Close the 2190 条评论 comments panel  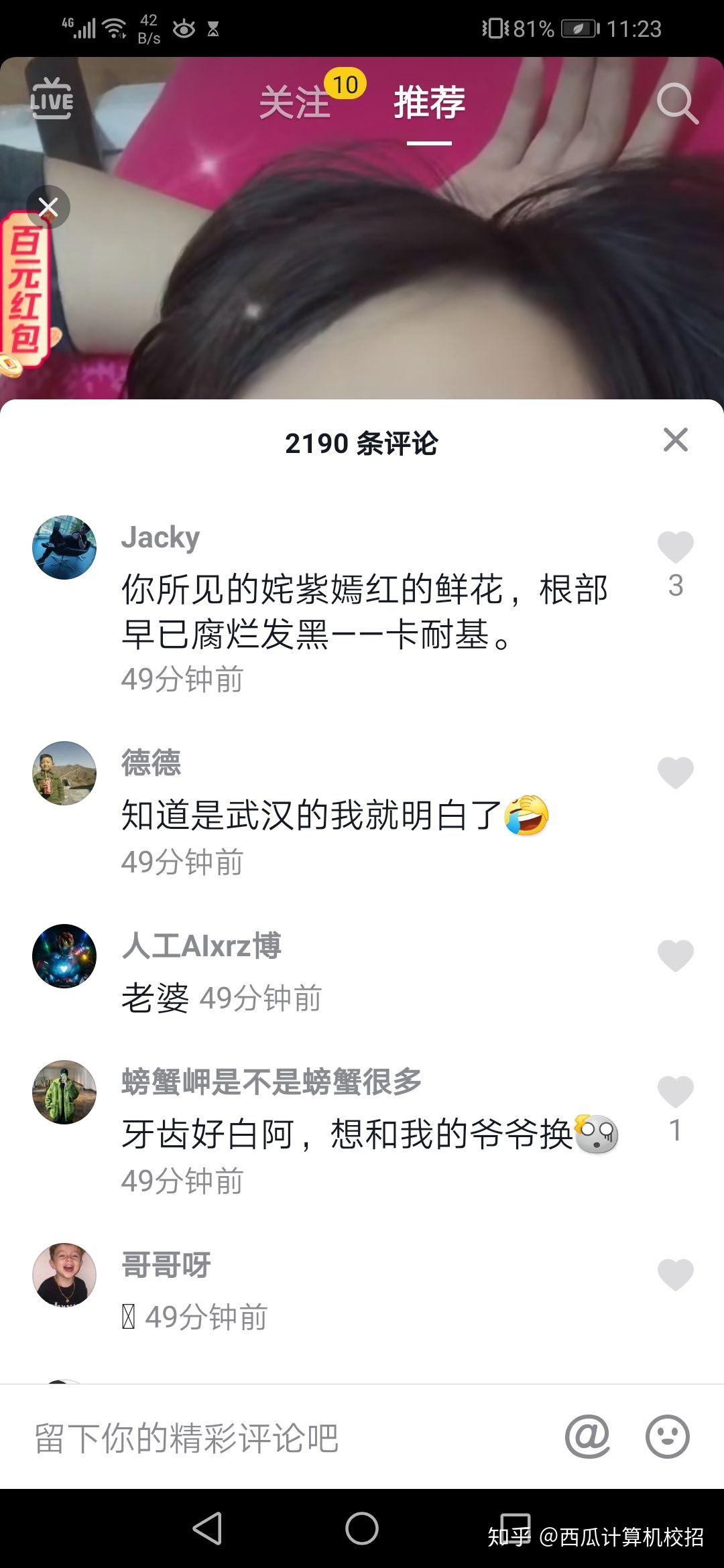coord(675,440)
